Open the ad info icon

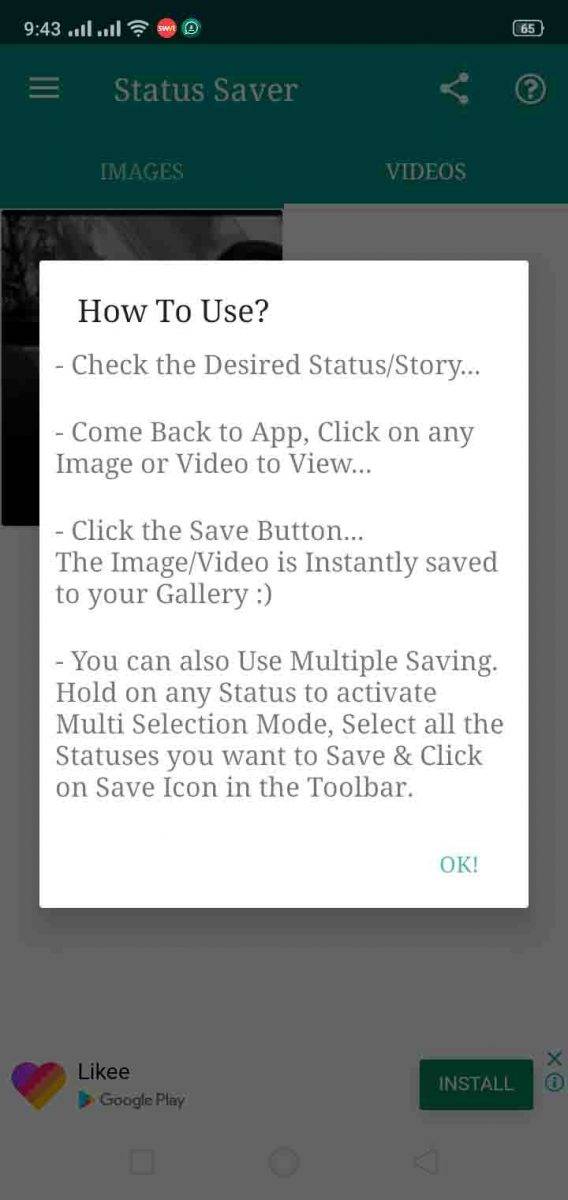coord(554,1083)
